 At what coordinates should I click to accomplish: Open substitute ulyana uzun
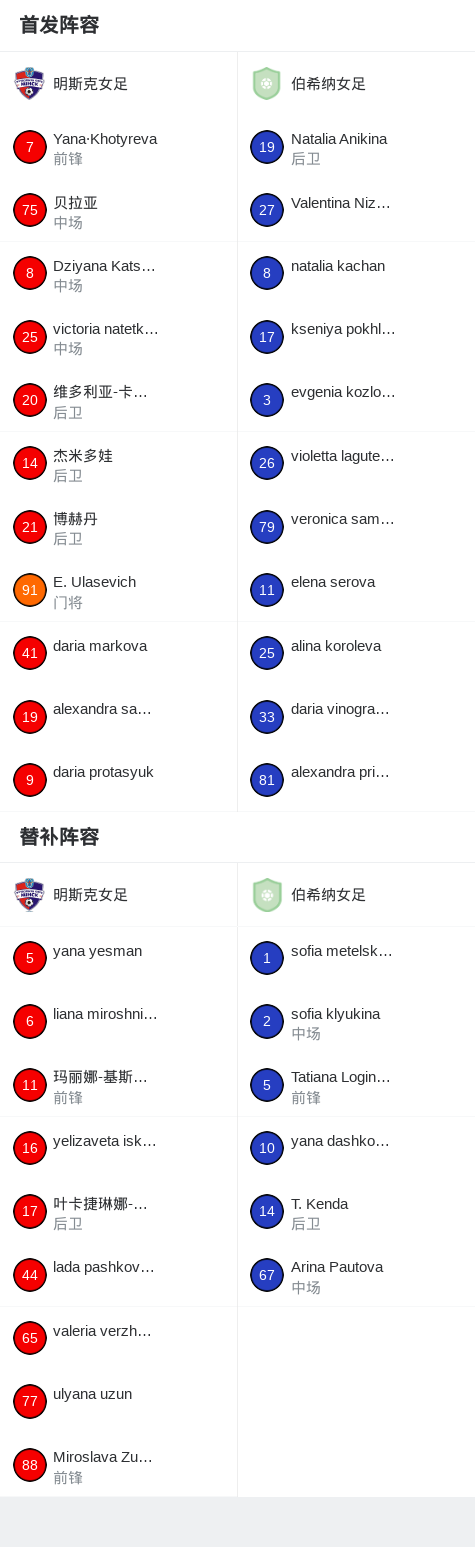[x=118, y=1402]
